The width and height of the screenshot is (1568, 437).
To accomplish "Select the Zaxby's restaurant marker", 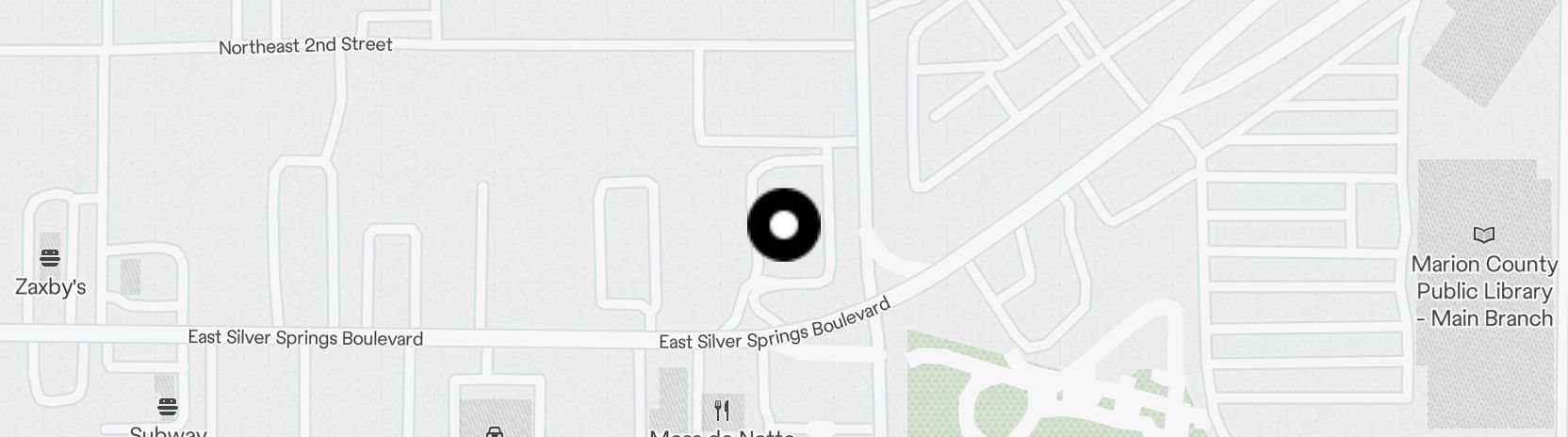I will (50, 257).
